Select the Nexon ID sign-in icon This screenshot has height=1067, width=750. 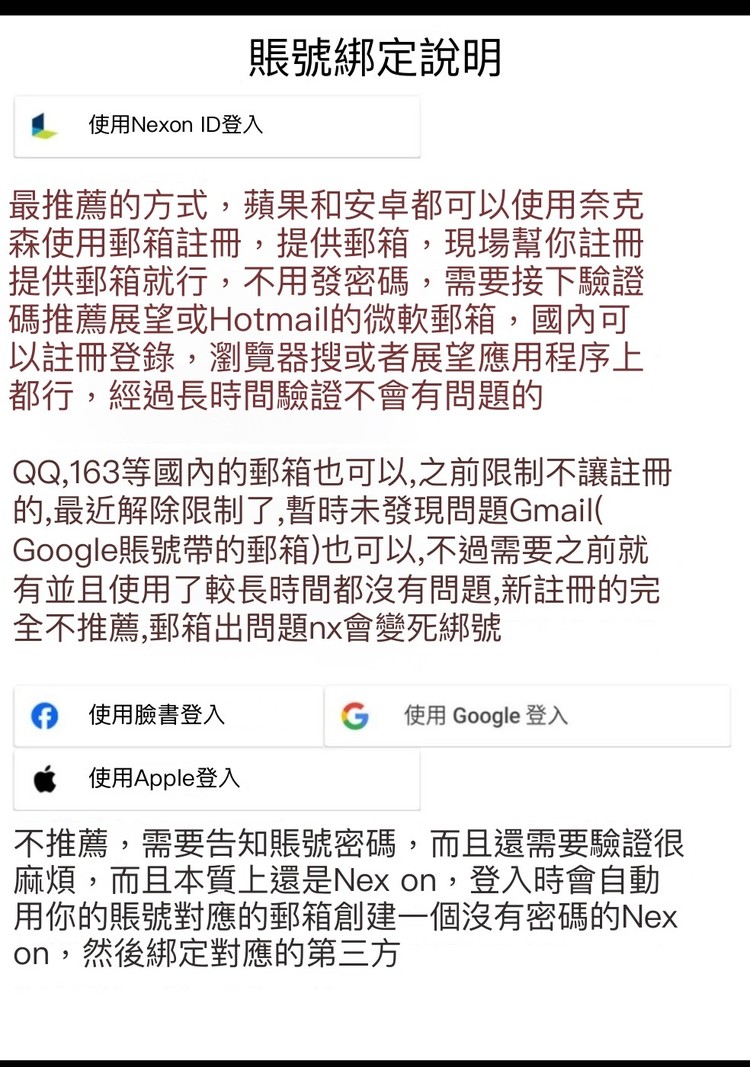click(44, 125)
